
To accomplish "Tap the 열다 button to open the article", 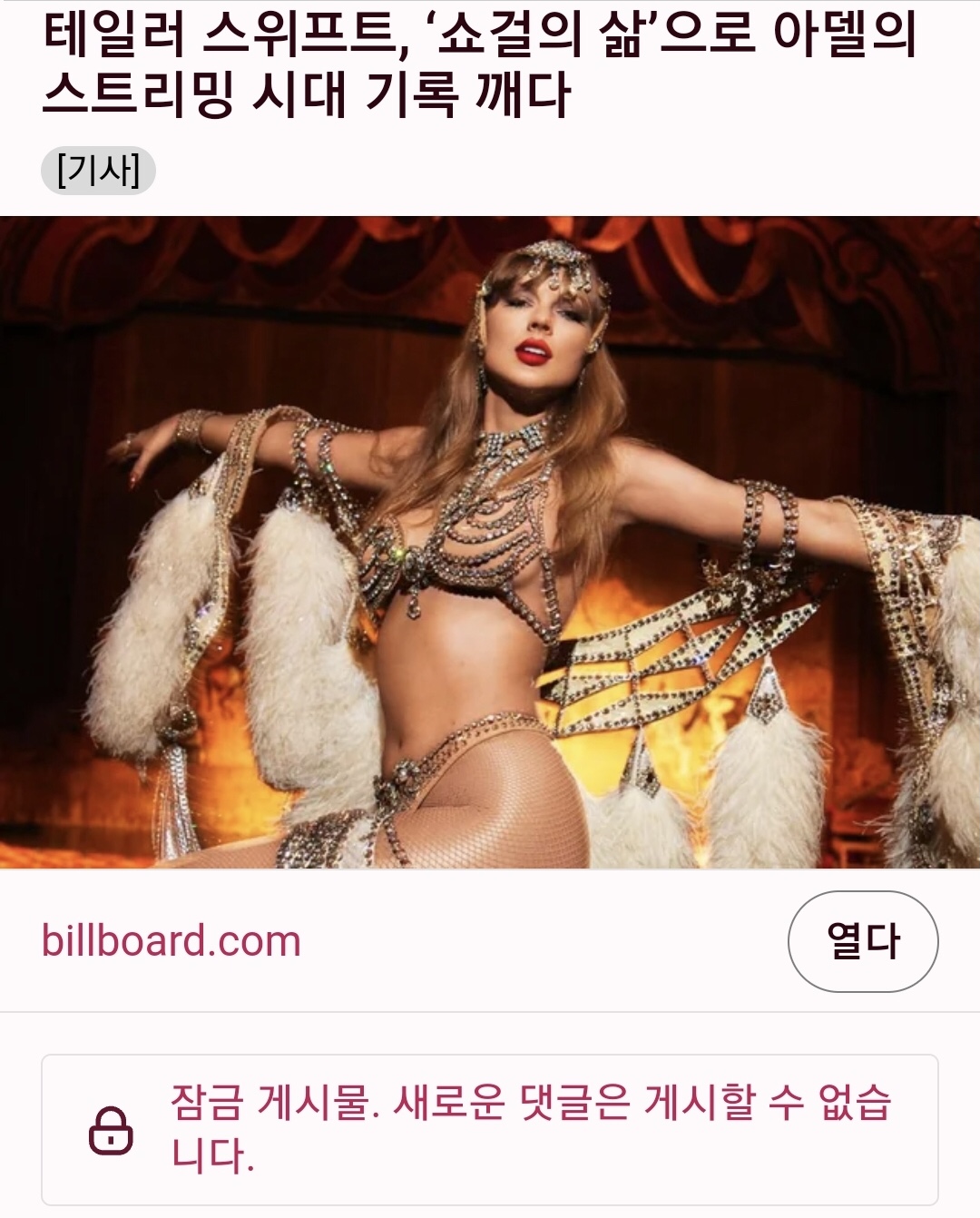I will (x=862, y=941).
